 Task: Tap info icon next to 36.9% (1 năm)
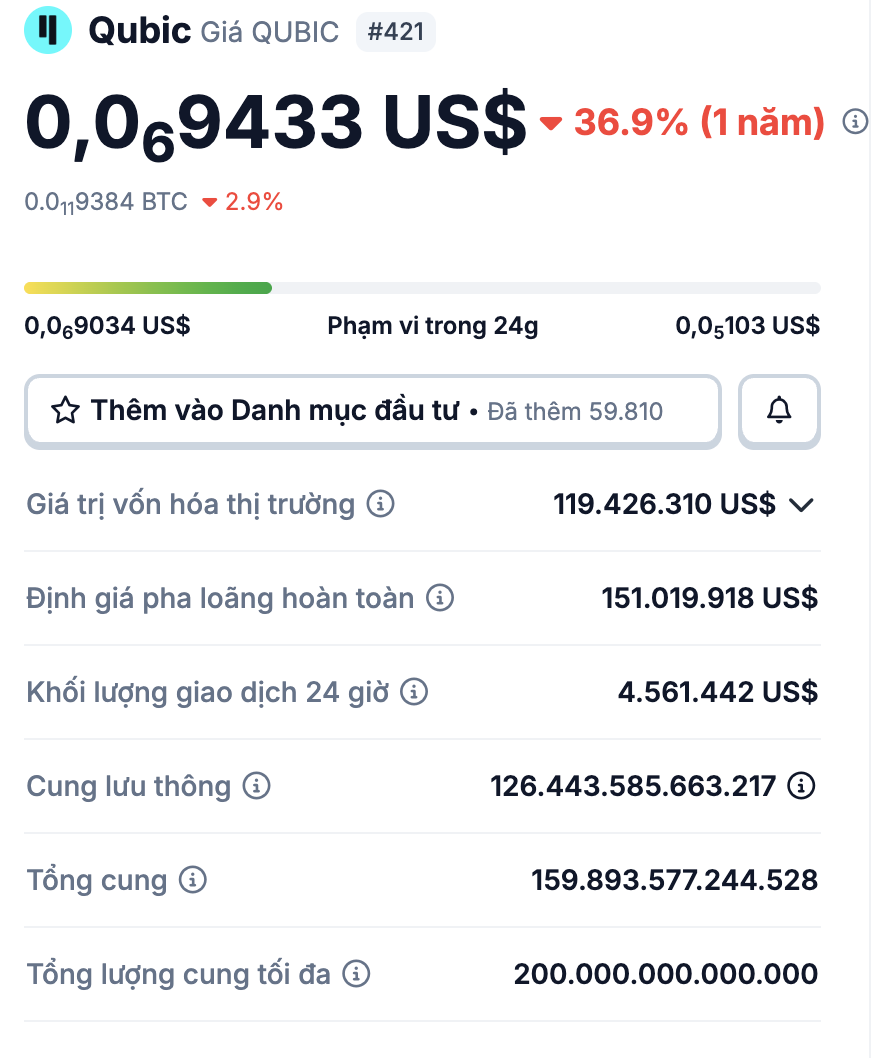tap(855, 122)
